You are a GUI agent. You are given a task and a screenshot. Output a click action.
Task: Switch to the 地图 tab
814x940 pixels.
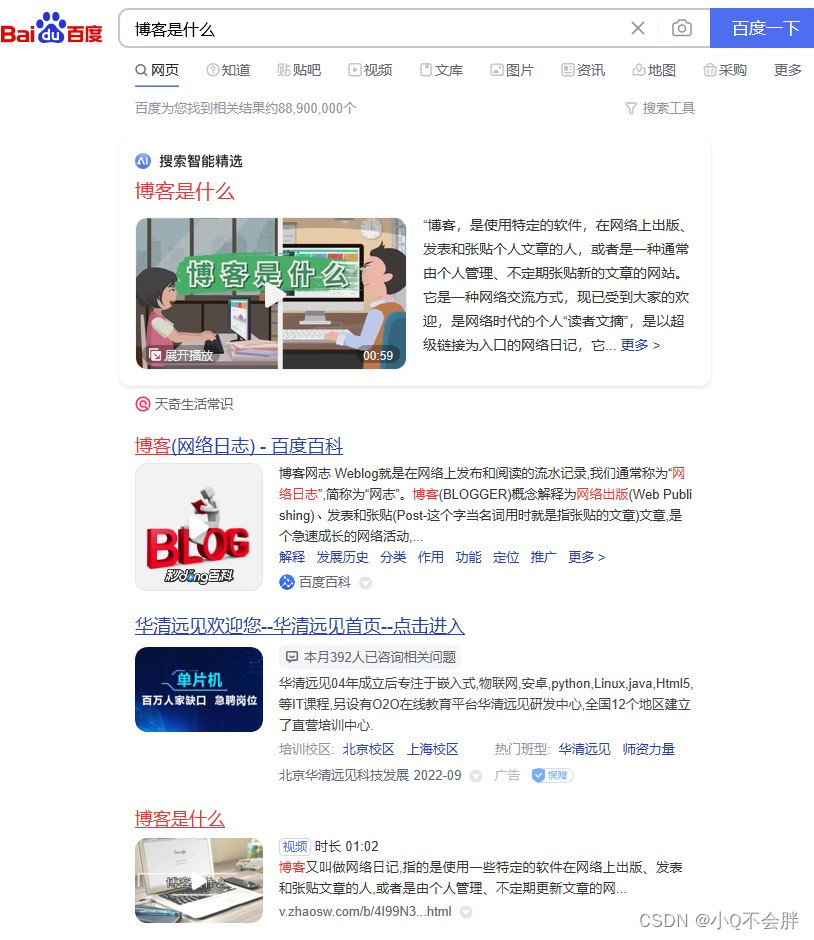coord(654,70)
